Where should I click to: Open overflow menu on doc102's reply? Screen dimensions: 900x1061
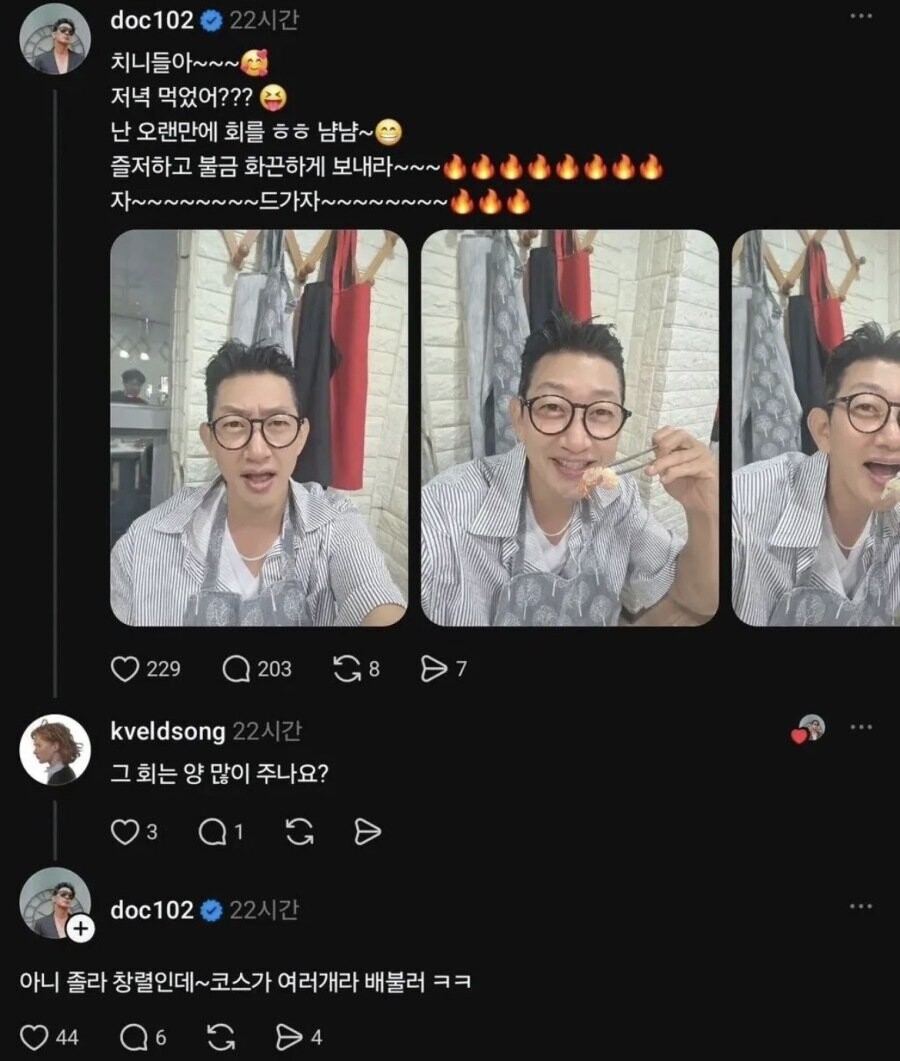(861, 905)
